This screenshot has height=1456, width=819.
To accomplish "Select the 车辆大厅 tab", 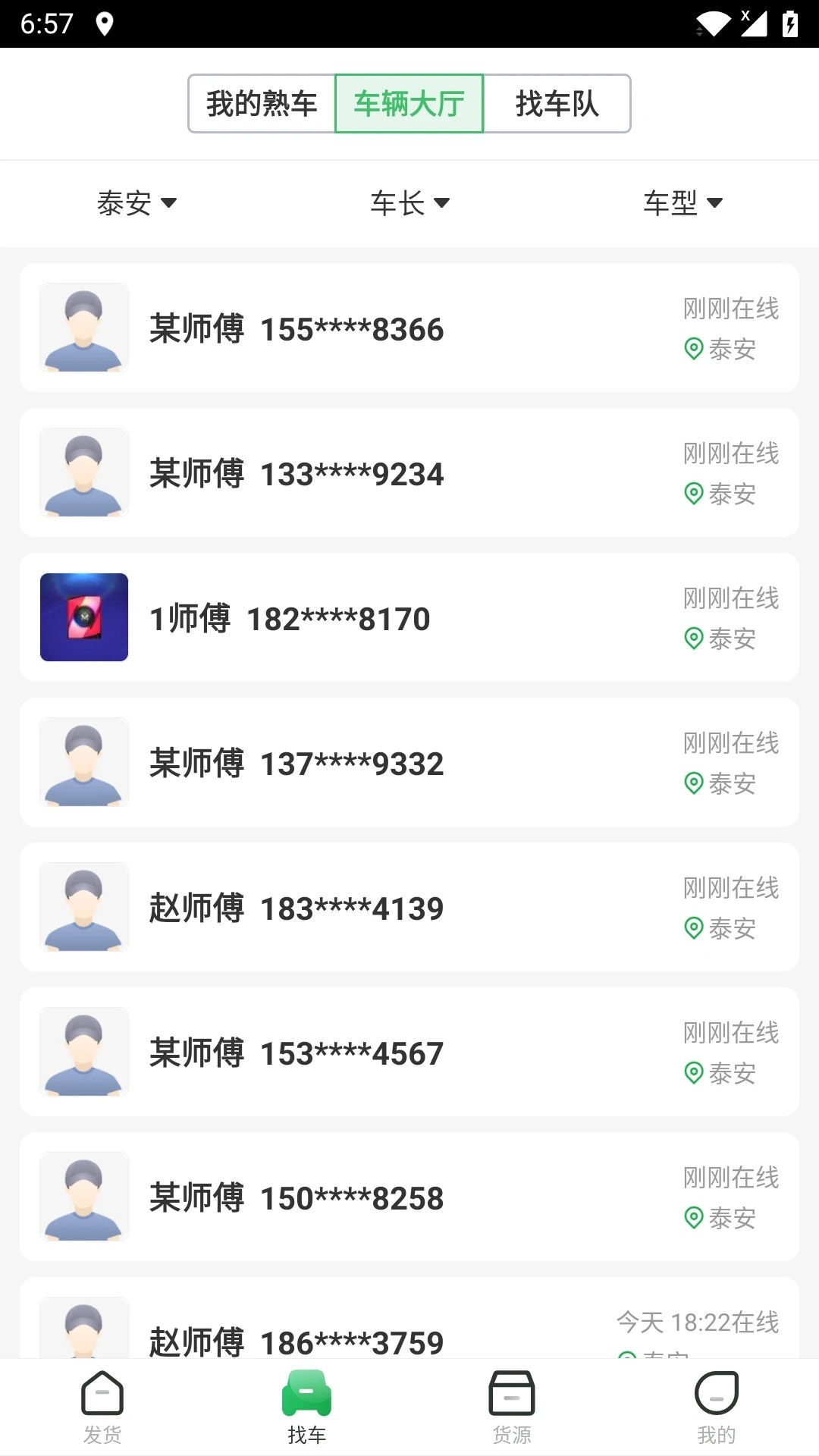I will (x=409, y=105).
